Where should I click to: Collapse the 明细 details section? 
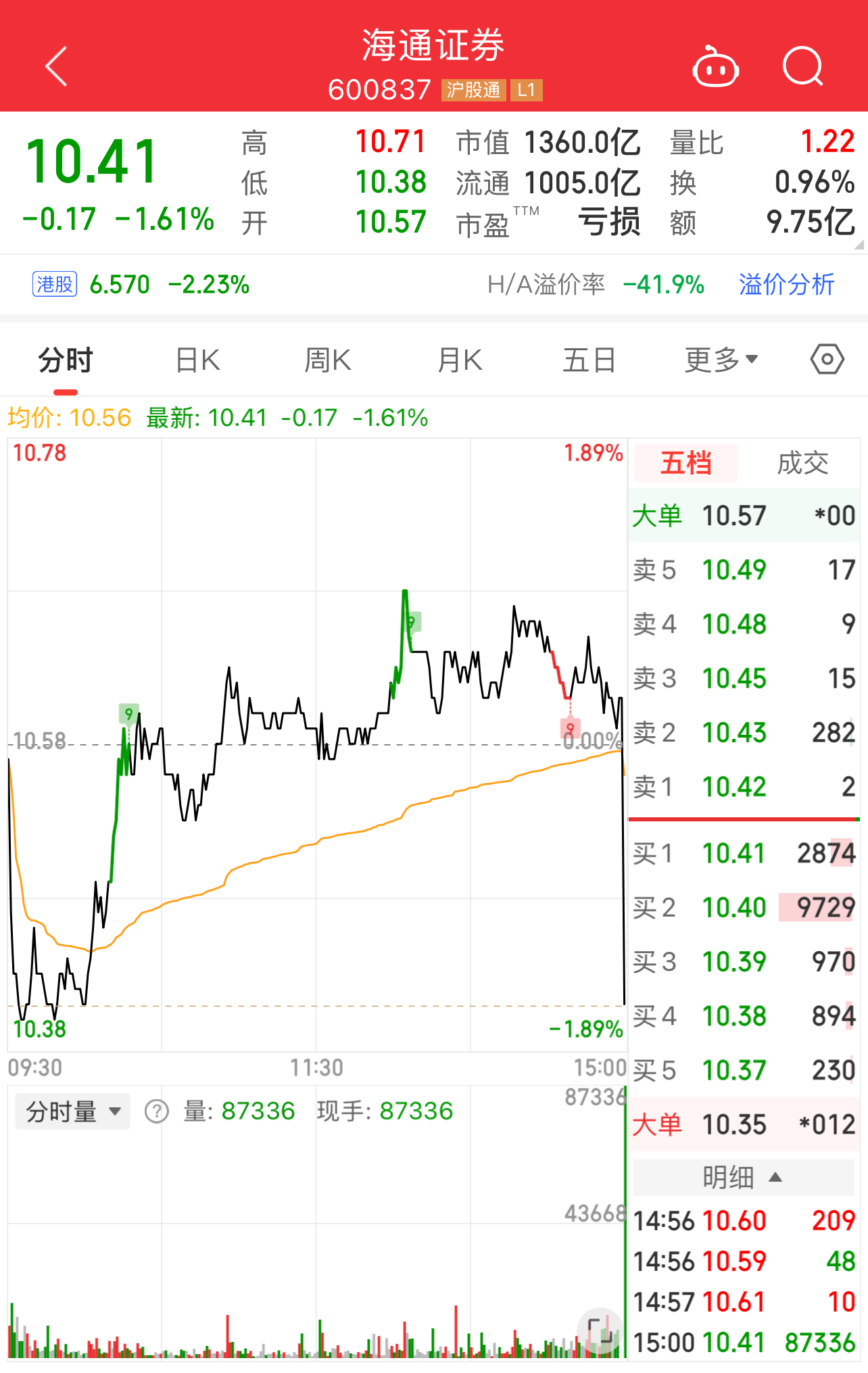[742, 1178]
